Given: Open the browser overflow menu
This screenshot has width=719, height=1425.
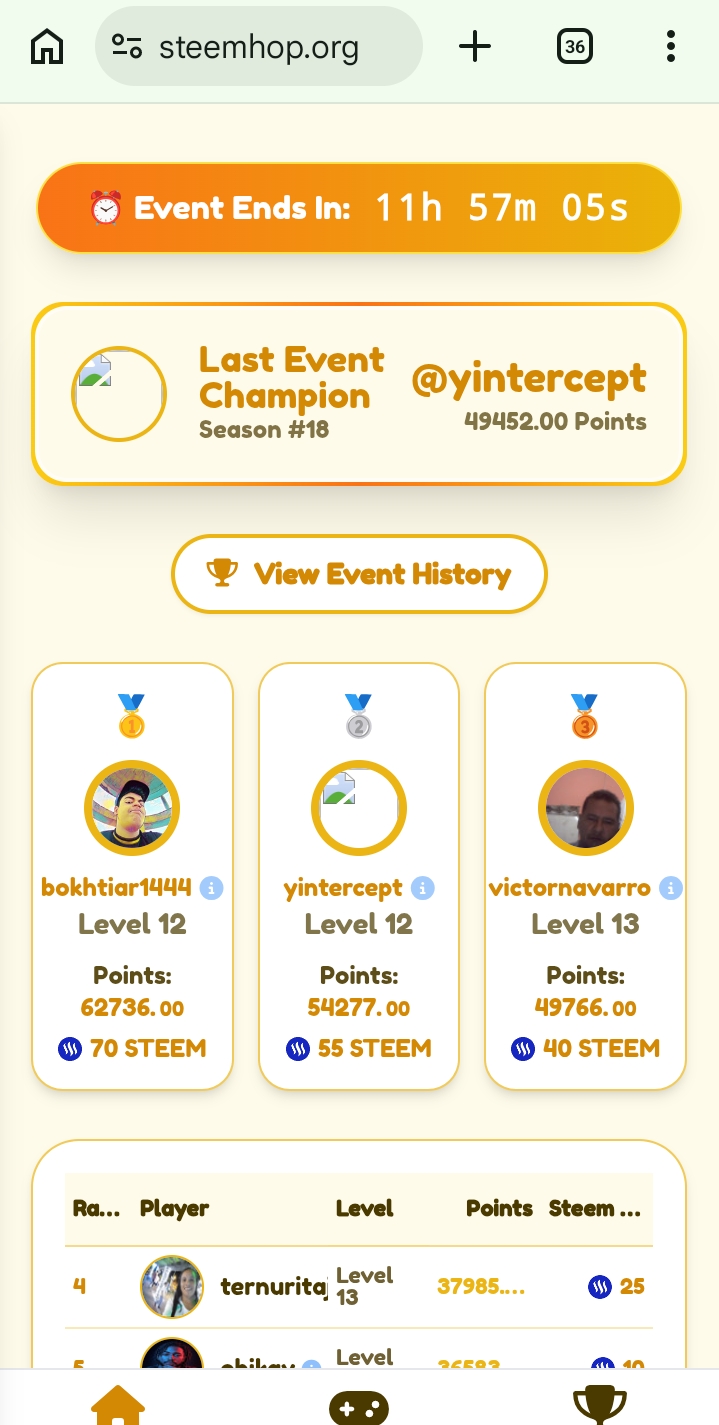Looking at the screenshot, I should click(670, 46).
